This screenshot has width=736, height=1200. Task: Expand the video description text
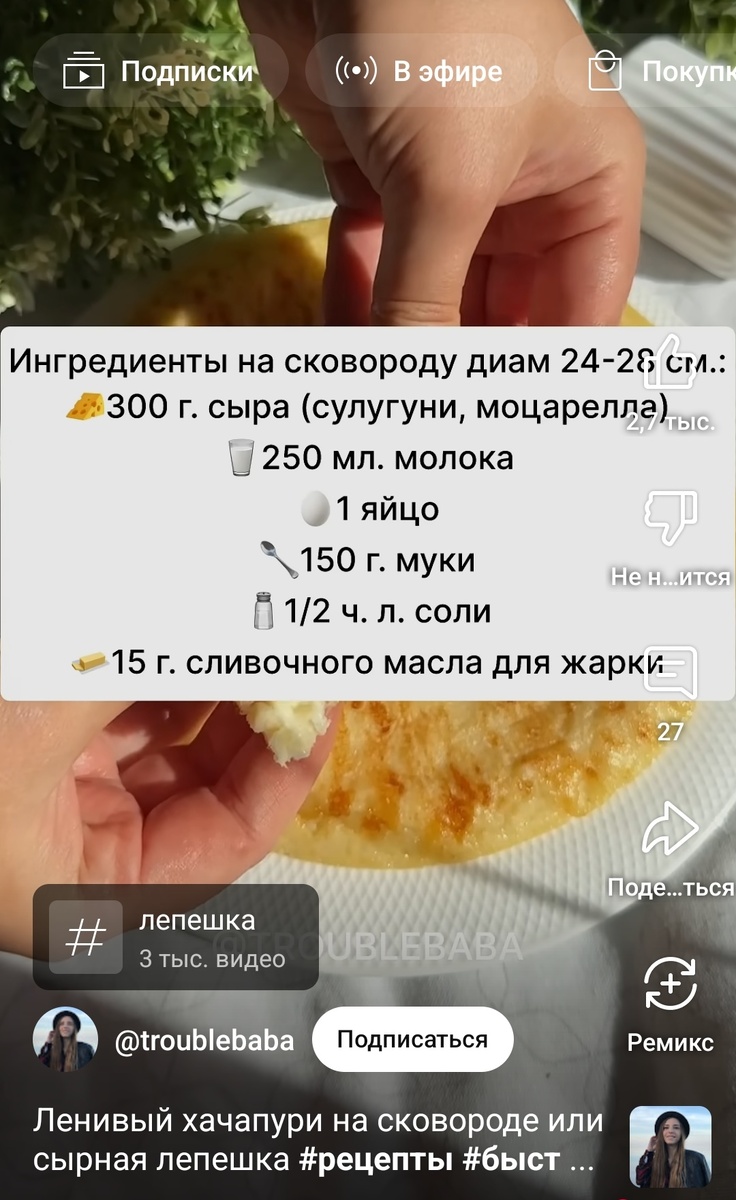(318, 1140)
